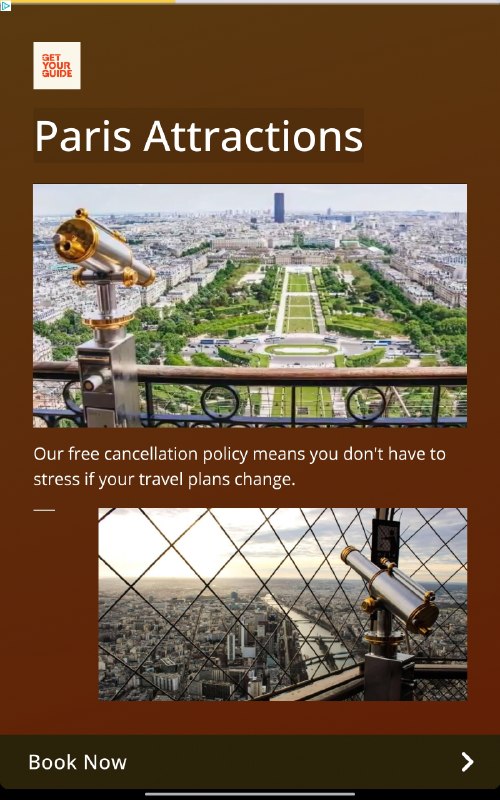Open the Seine view through fence image
Screen dimensions: 500x800
[x=283, y=604]
